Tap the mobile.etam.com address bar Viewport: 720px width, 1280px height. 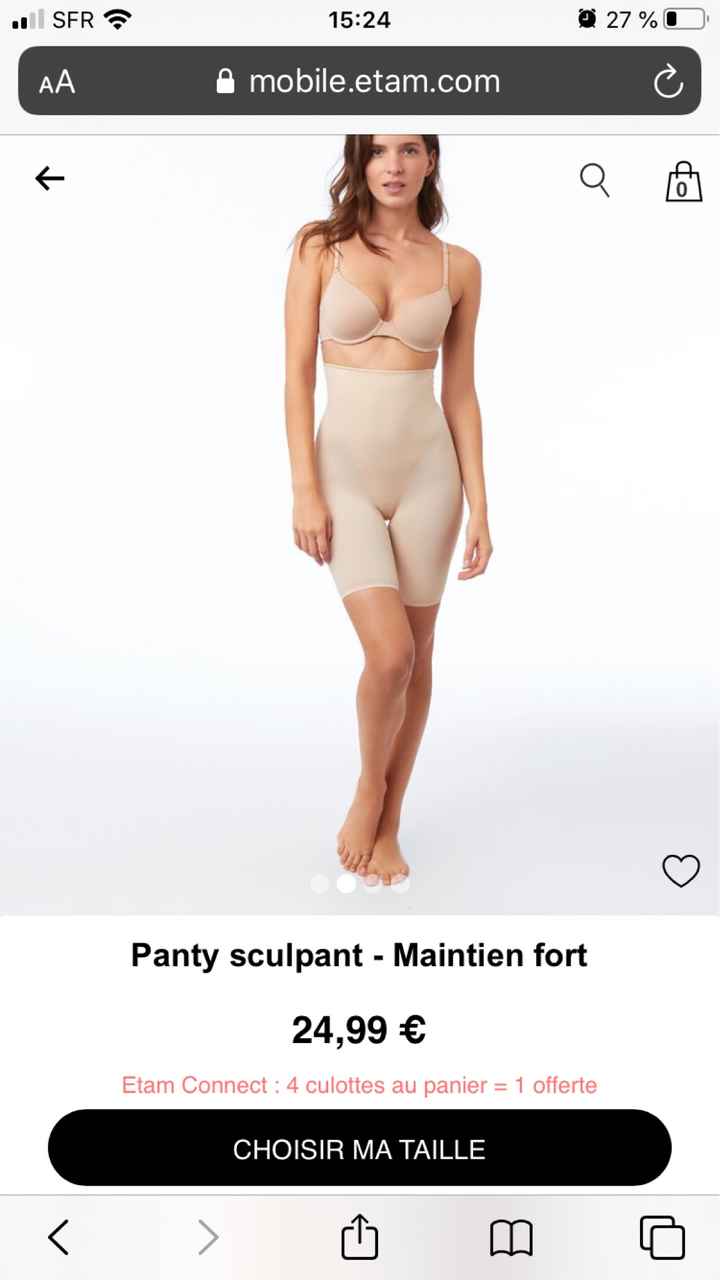(360, 81)
